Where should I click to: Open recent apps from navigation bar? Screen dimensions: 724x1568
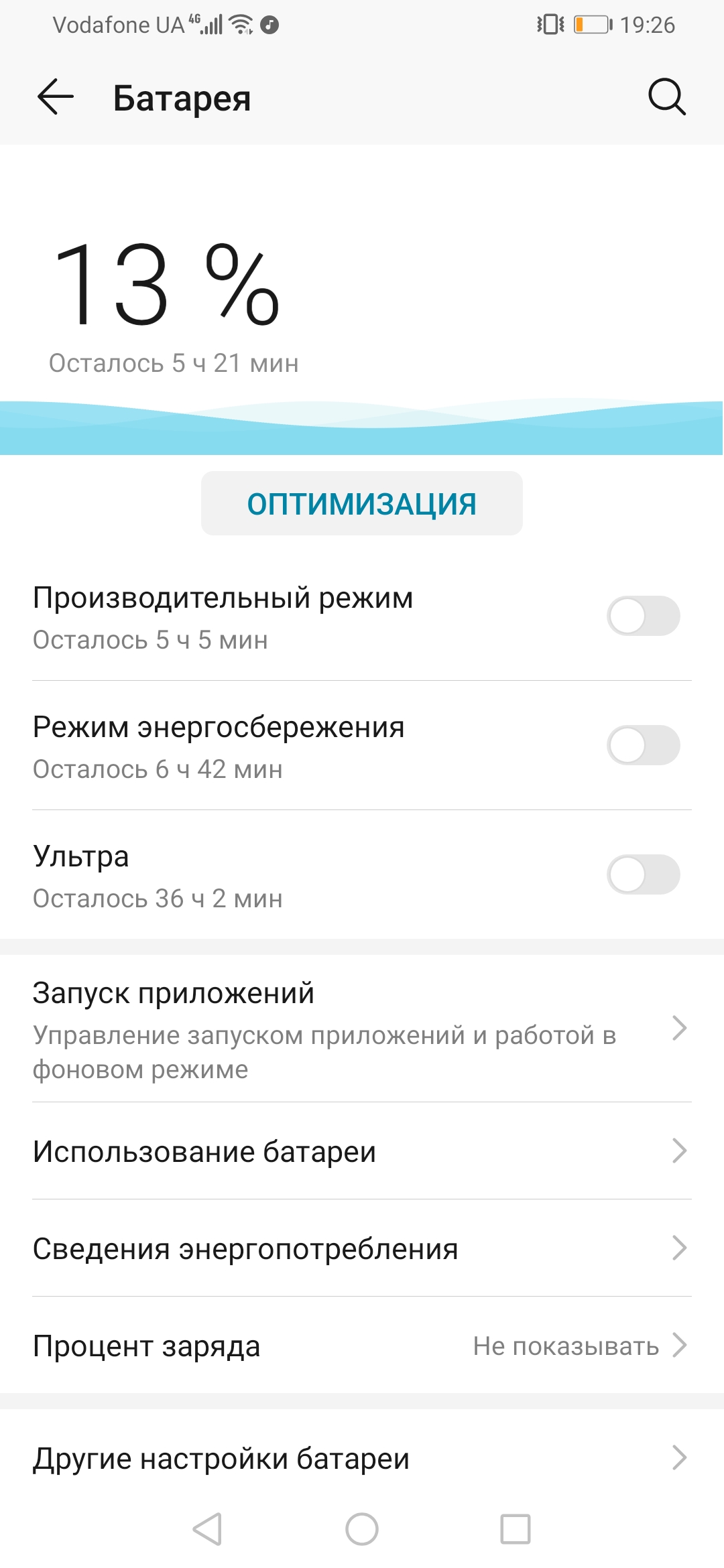516,1529
